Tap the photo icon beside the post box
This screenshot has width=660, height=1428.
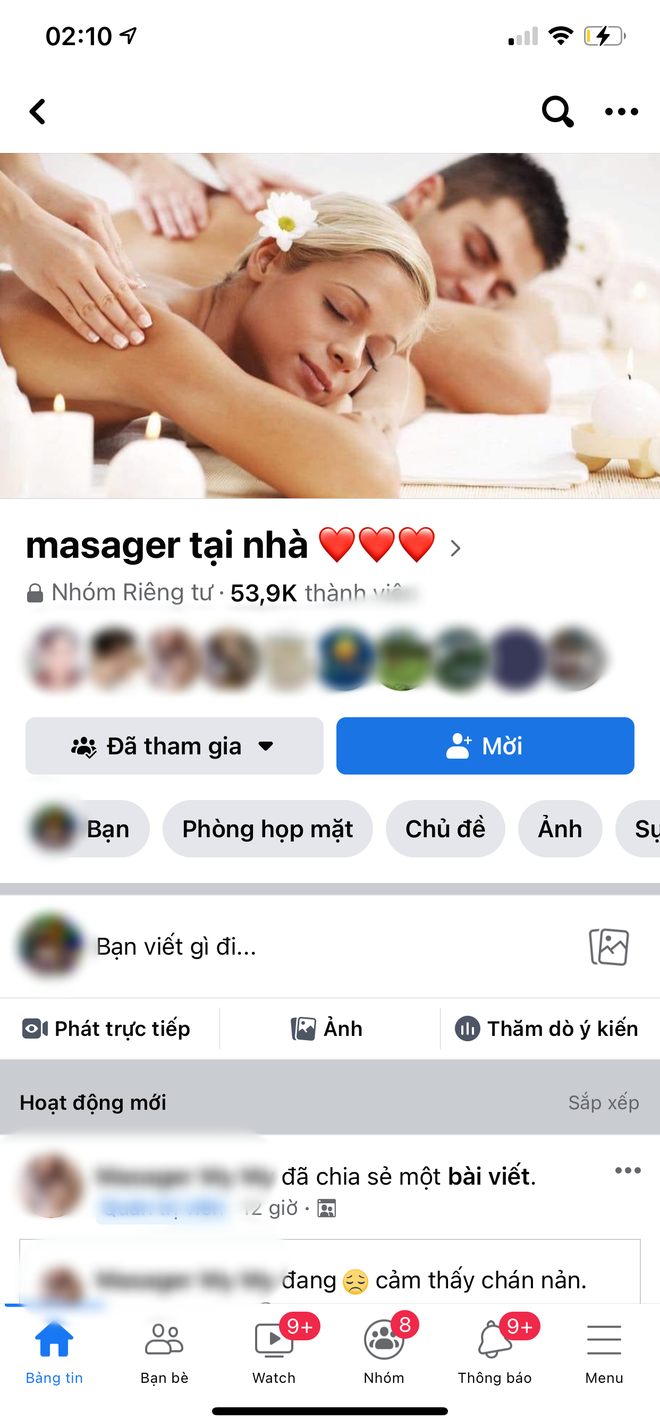(608, 946)
